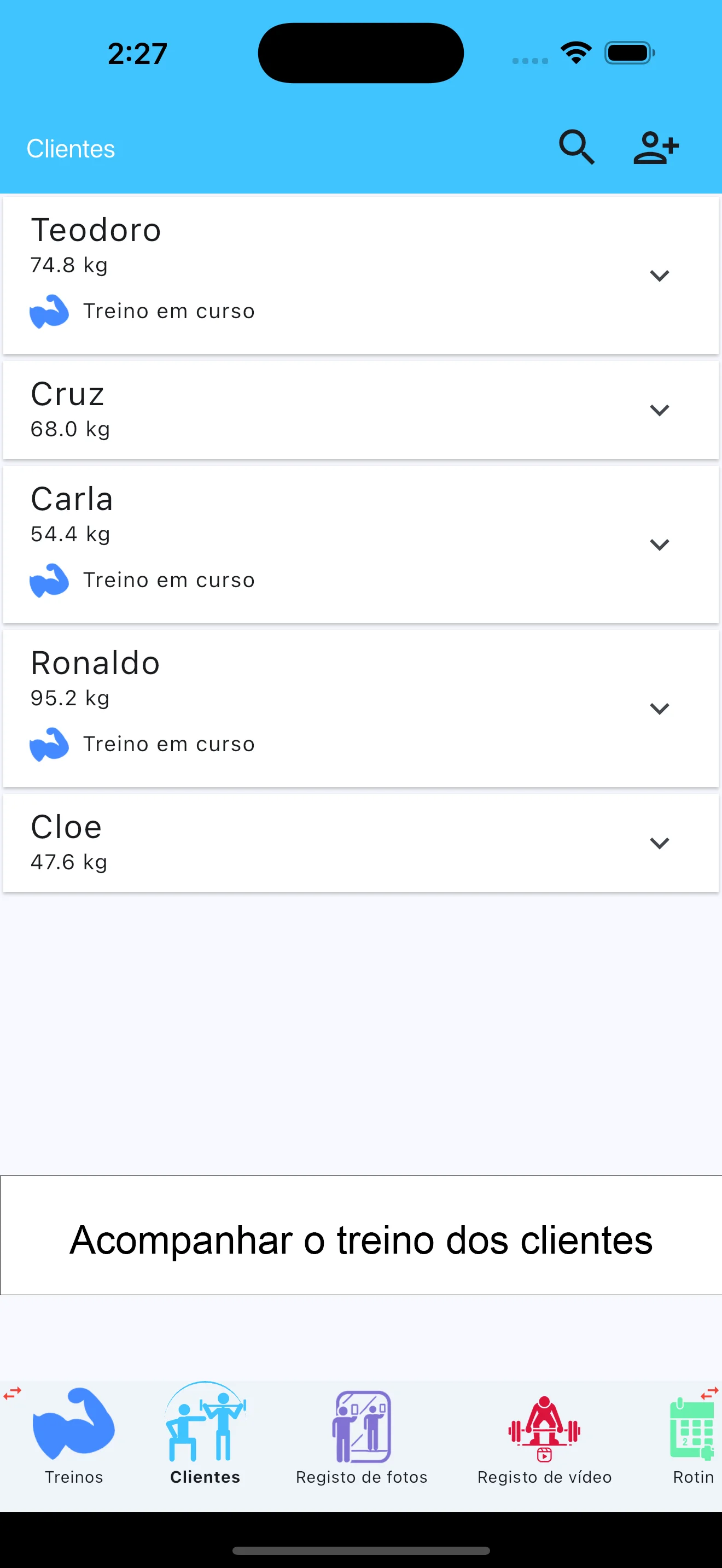Screen dimensions: 722x1568
Task: Open Cloe's details via the down arrow
Action: [659, 842]
